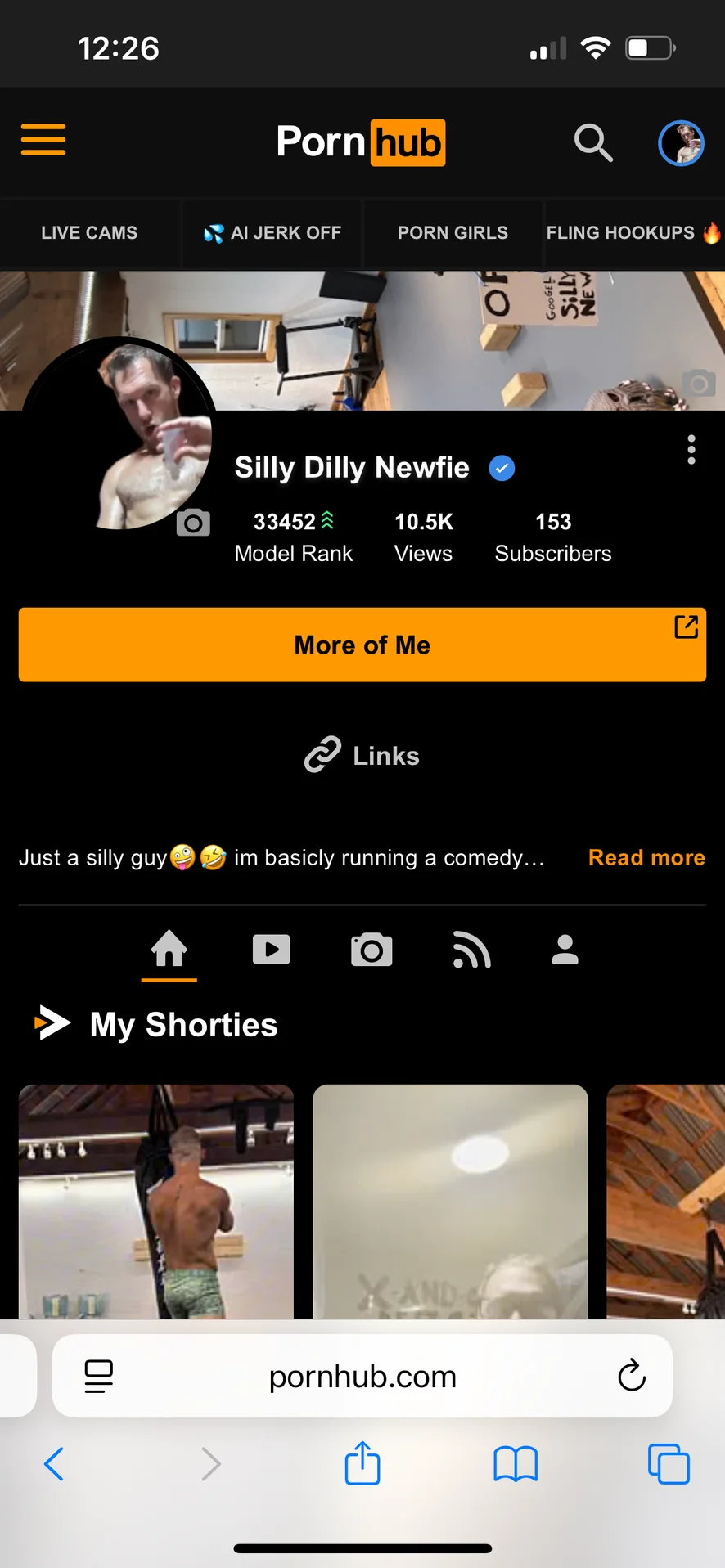
Task: Switch to the photos tab icon
Action: [x=372, y=950]
